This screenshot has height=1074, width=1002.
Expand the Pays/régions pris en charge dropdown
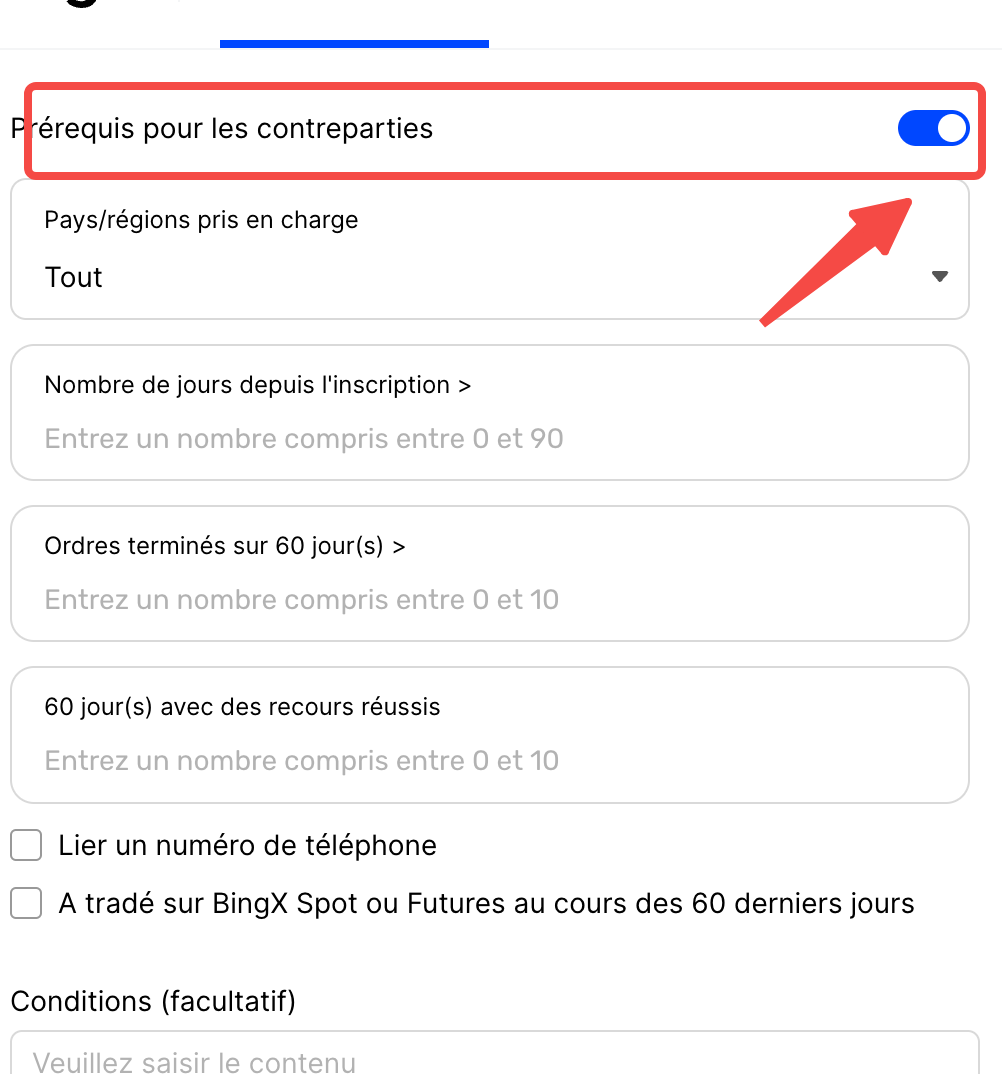[x=938, y=277]
